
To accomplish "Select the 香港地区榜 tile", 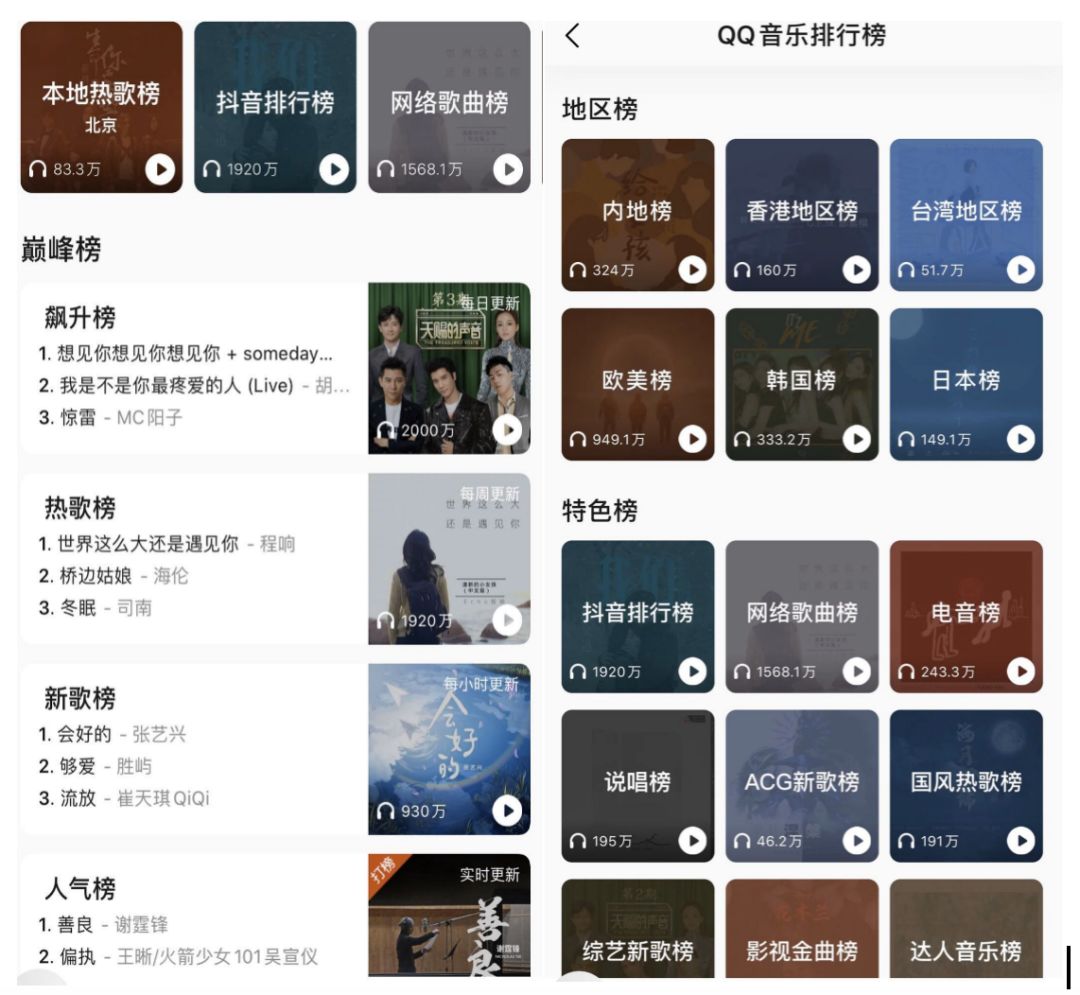I will pyautogui.click(x=801, y=211).
